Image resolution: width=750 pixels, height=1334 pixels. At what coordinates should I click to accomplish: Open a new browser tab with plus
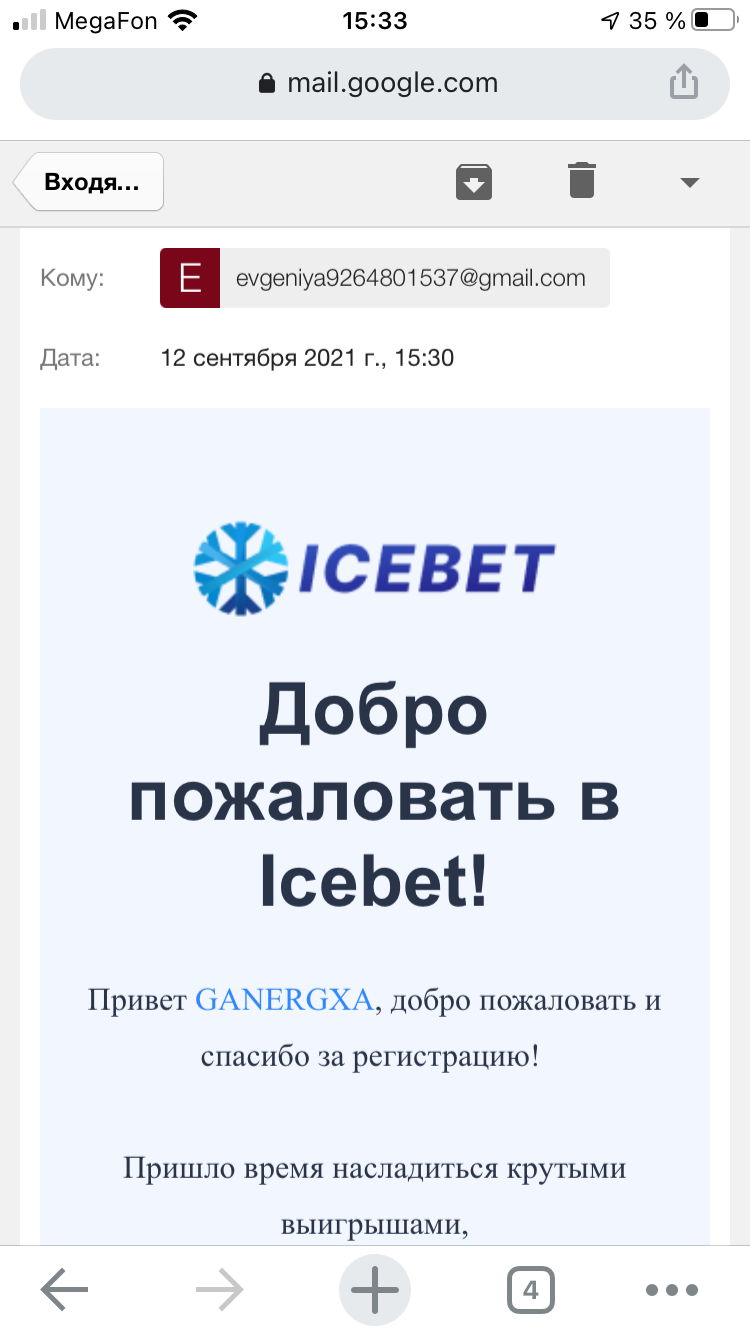[x=375, y=1290]
